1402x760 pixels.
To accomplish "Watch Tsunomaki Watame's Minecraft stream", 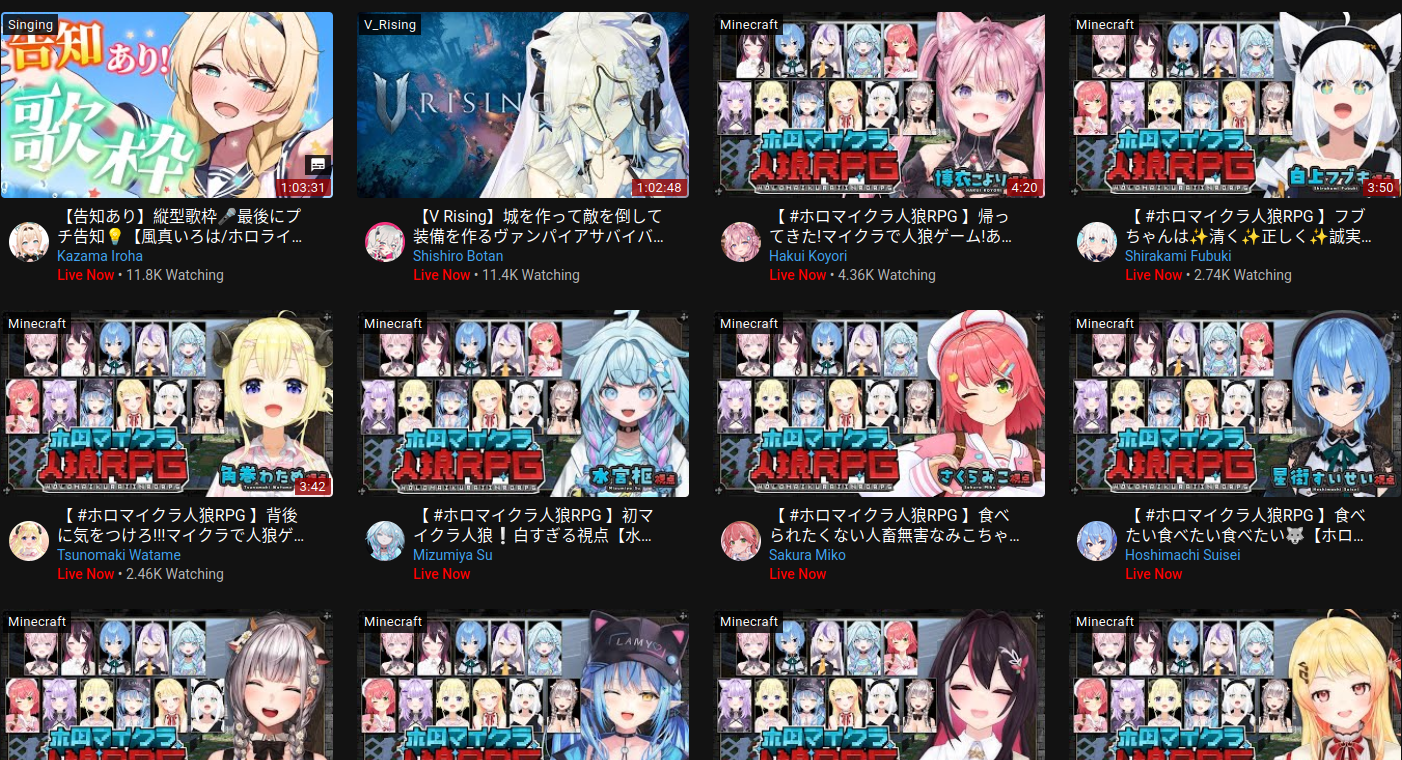I will [167, 404].
